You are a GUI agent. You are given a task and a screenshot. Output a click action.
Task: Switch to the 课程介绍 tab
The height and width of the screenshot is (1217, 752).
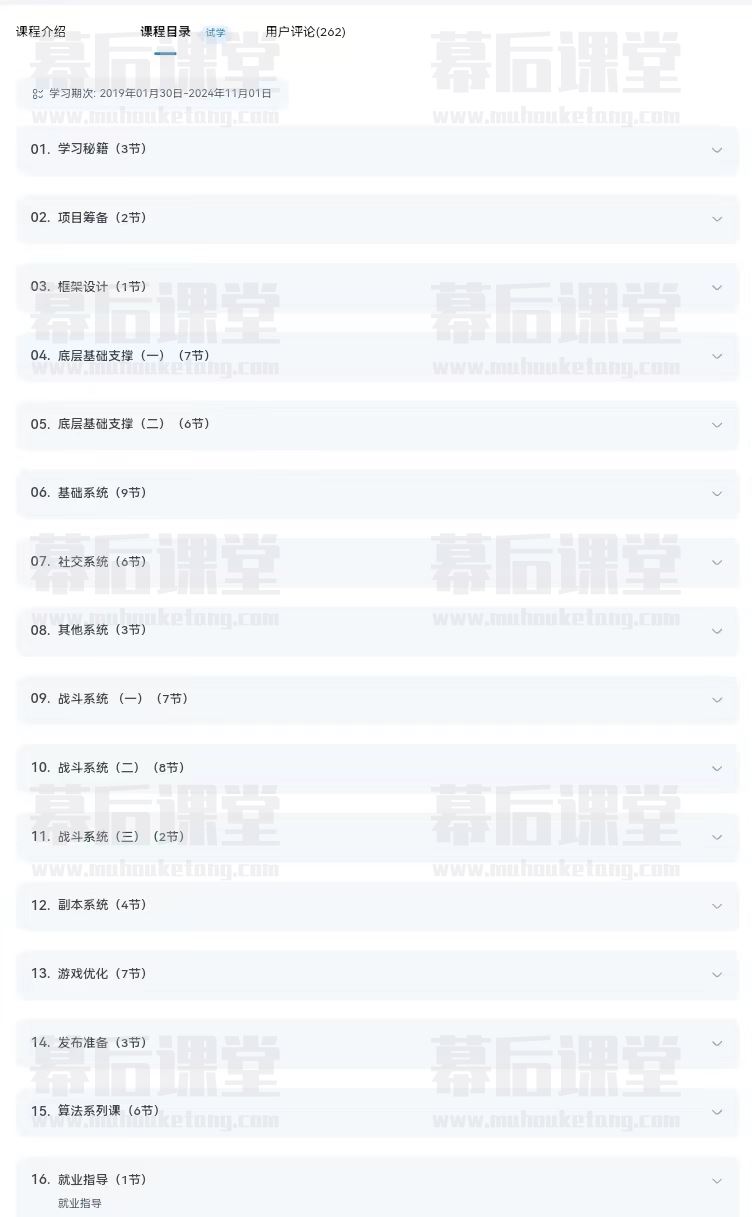tap(41, 32)
